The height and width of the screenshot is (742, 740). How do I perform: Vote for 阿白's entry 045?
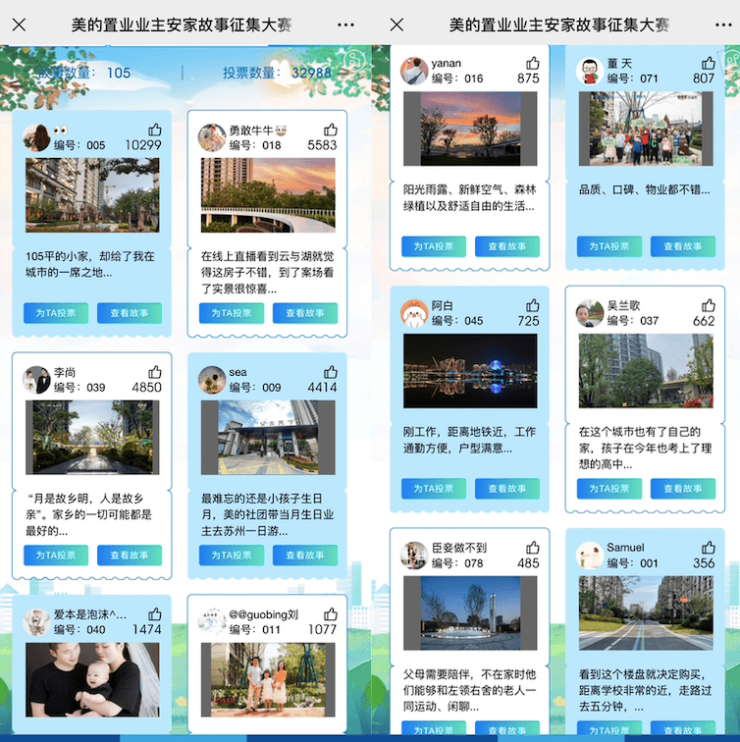(x=433, y=489)
